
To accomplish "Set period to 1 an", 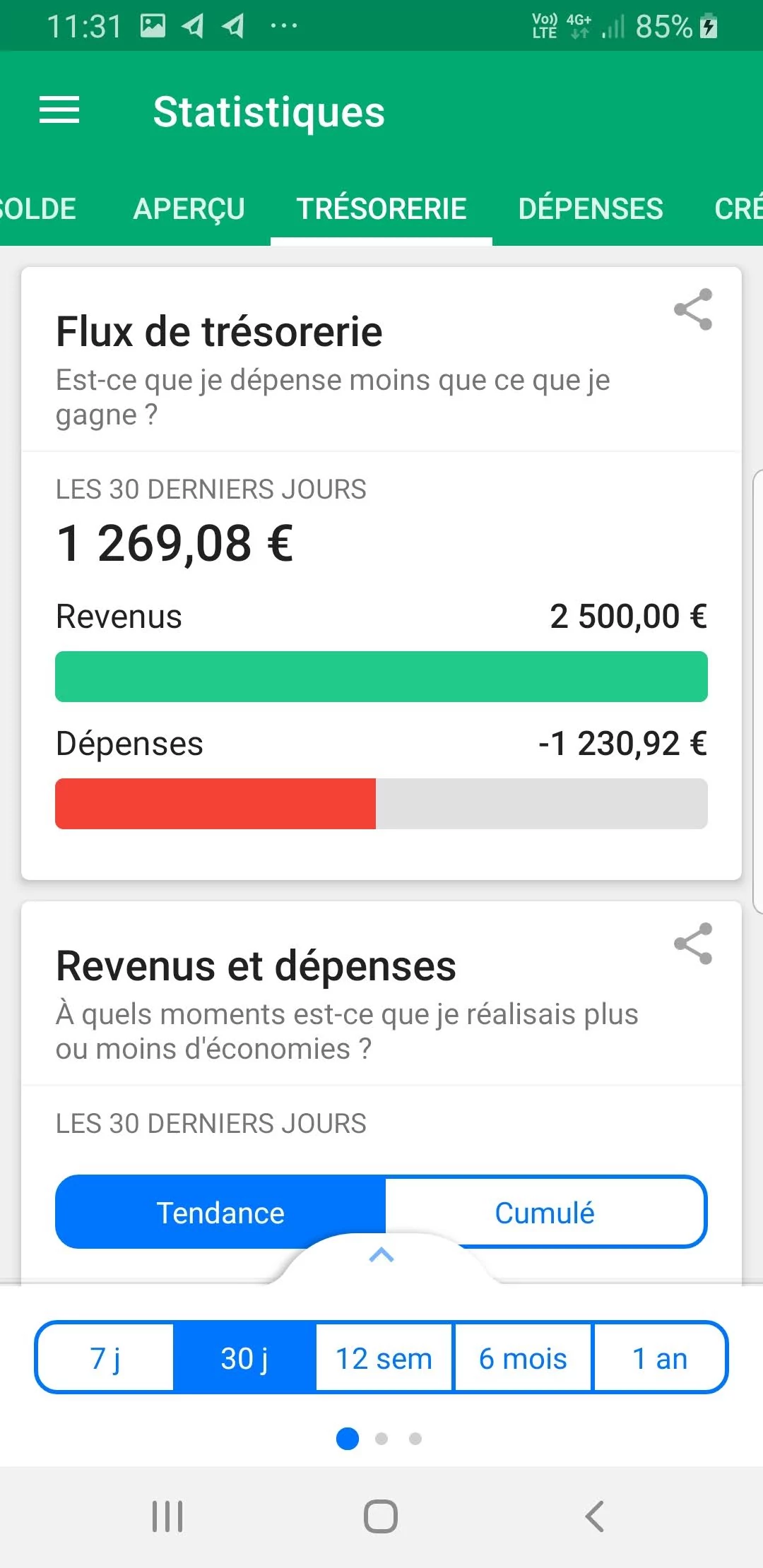I will [660, 1358].
